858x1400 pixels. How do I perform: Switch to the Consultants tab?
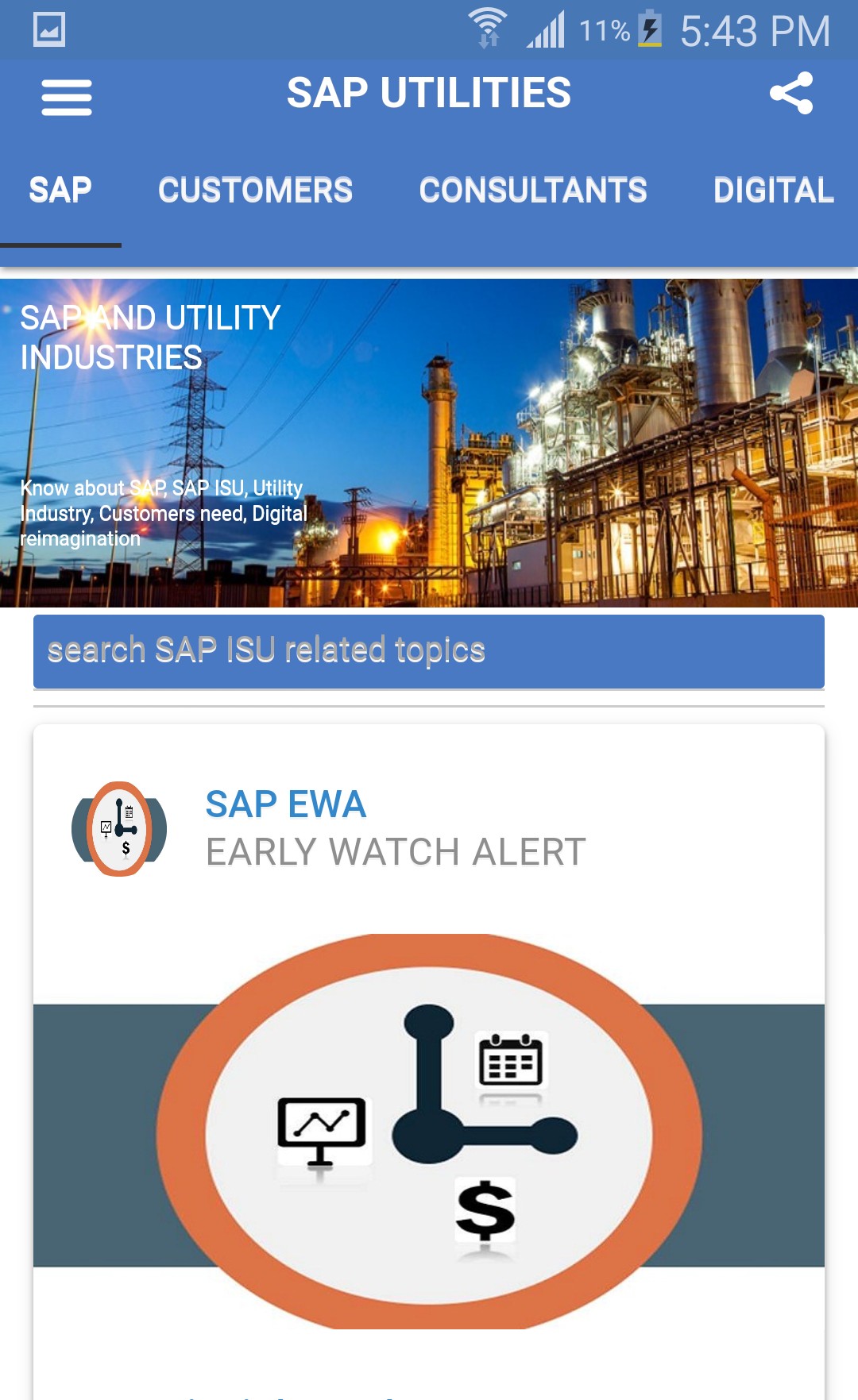coord(533,191)
